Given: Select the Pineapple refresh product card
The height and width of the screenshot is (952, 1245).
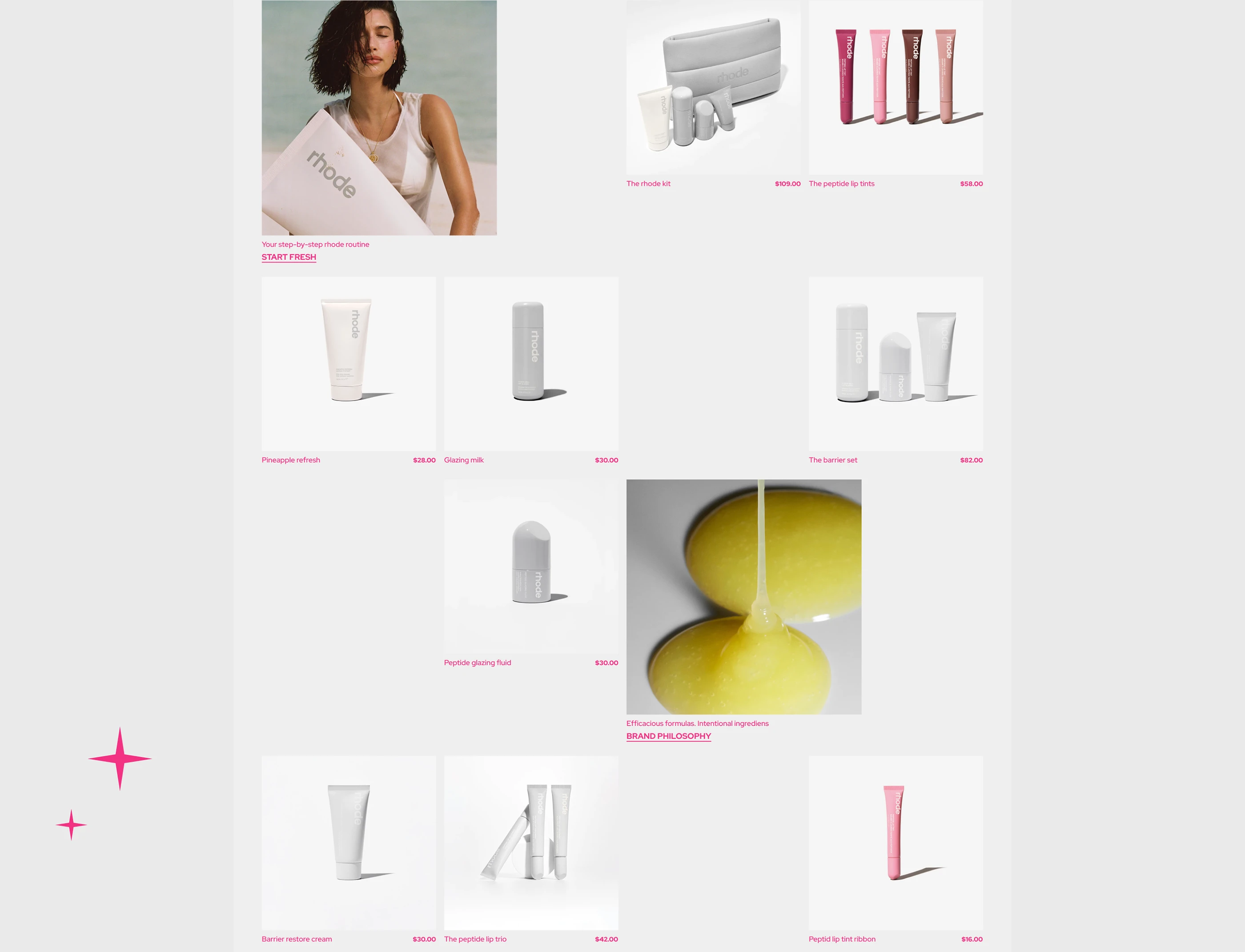Looking at the screenshot, I should tap(349, 364).
